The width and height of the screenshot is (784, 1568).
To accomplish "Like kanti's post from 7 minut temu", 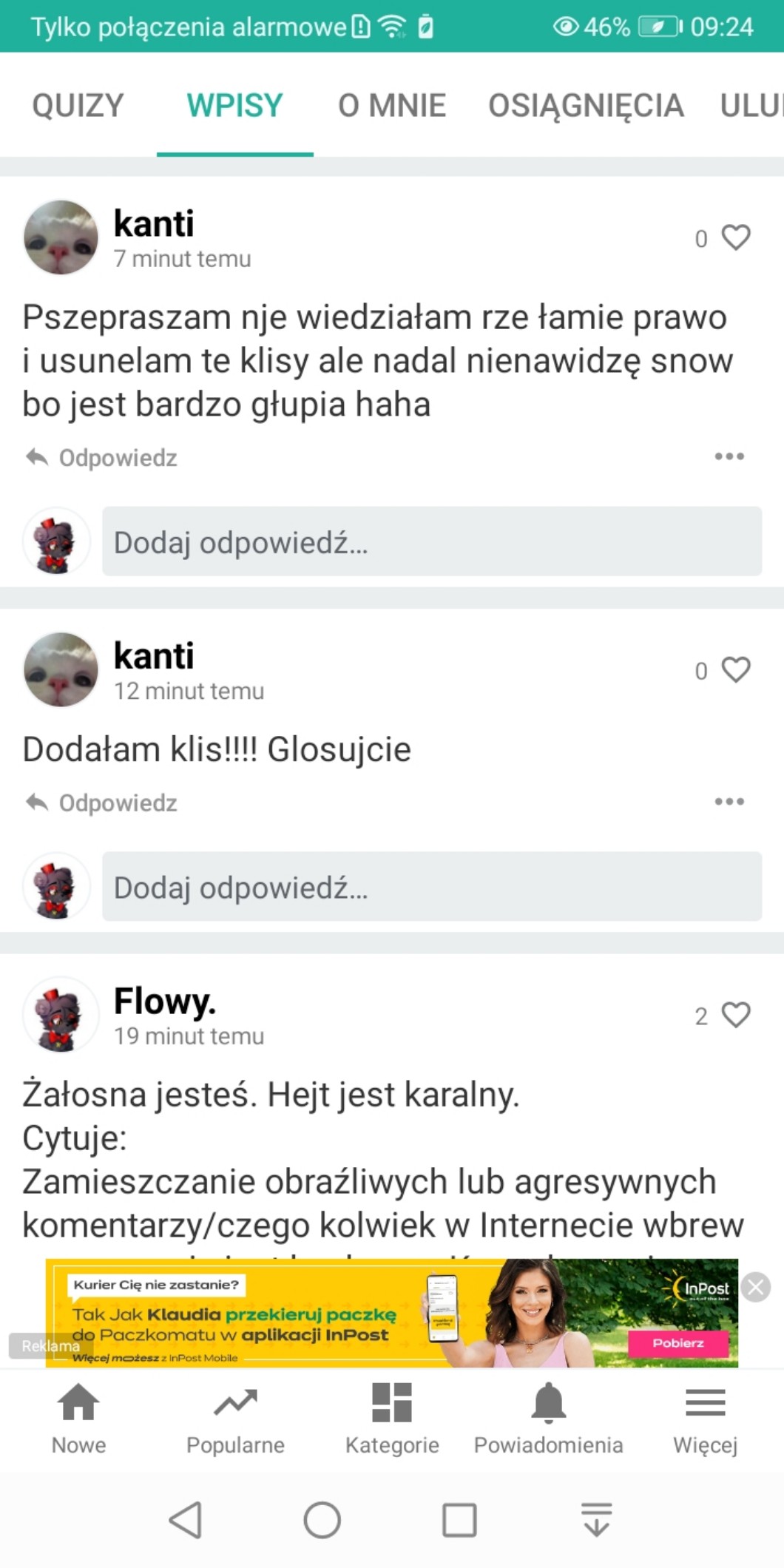I will [x=735, y=237].
